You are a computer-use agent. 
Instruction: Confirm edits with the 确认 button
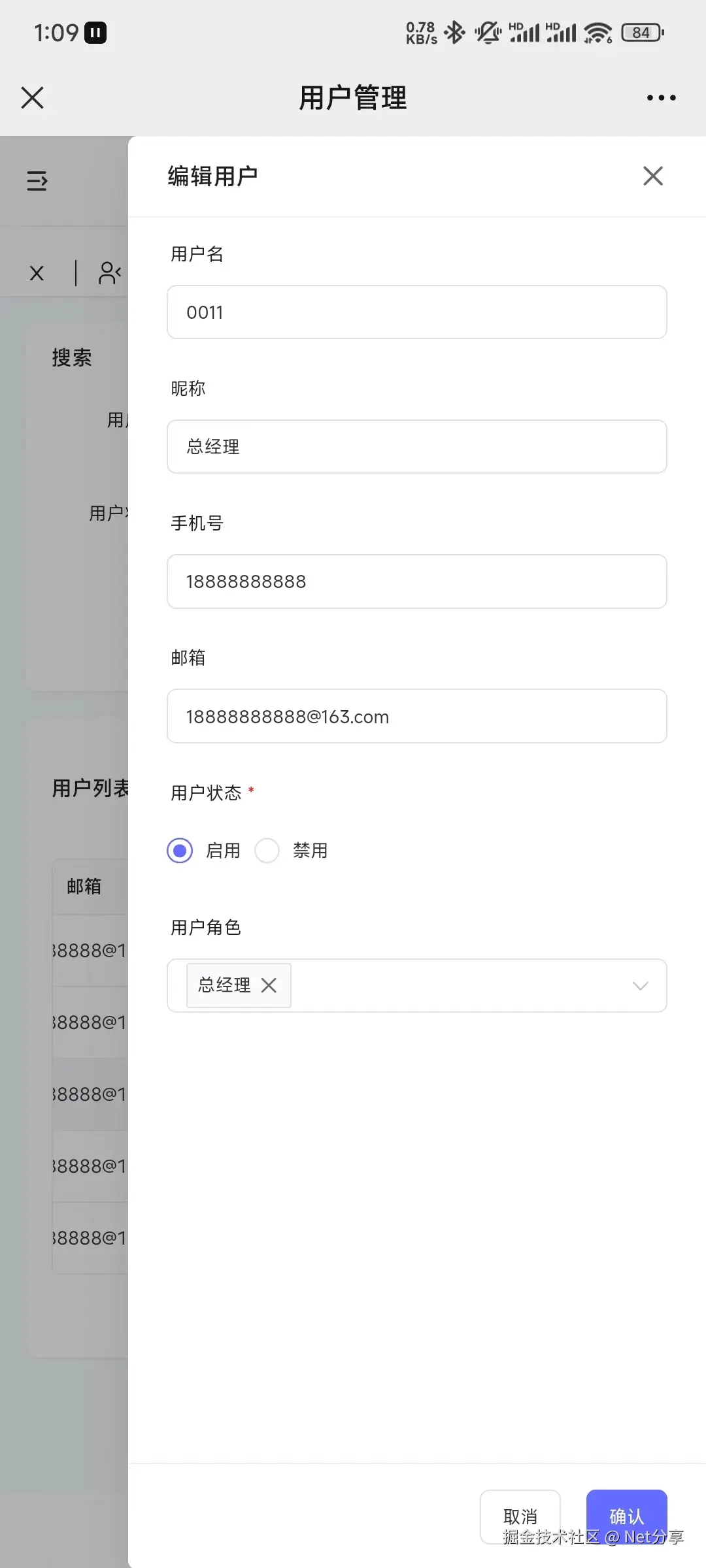pos(626,1516)
